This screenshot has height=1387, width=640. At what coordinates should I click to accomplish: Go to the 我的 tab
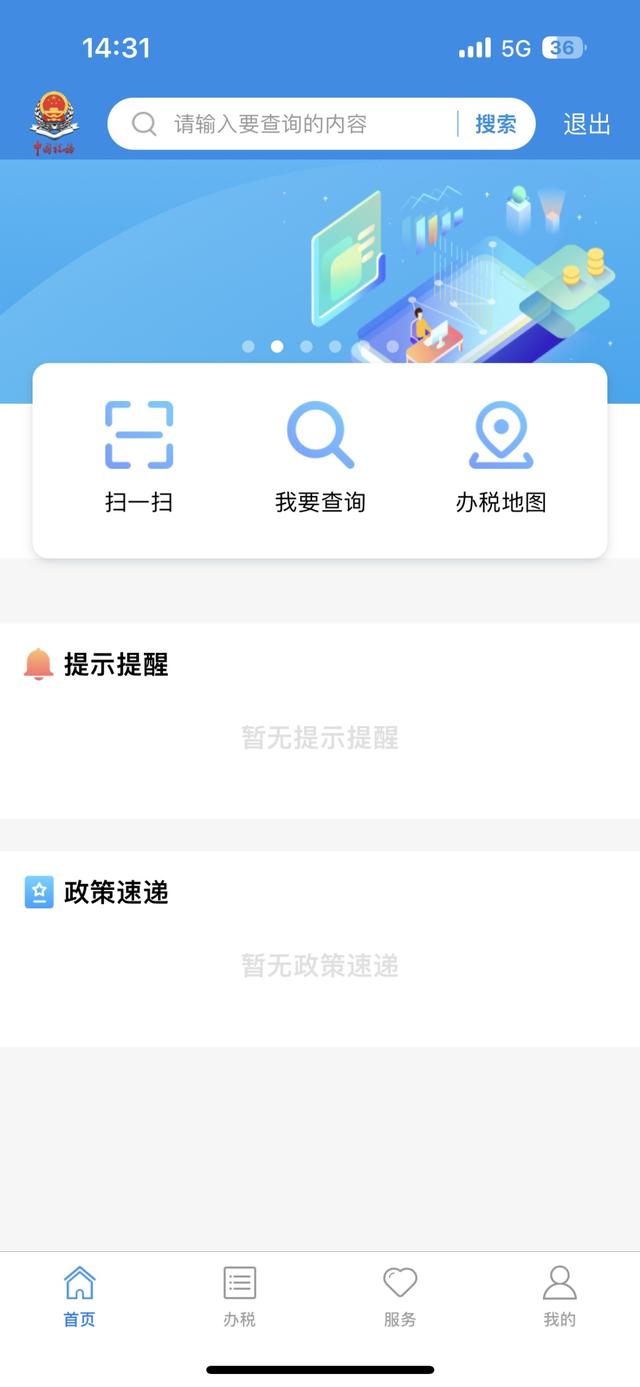coord(559,1296)
